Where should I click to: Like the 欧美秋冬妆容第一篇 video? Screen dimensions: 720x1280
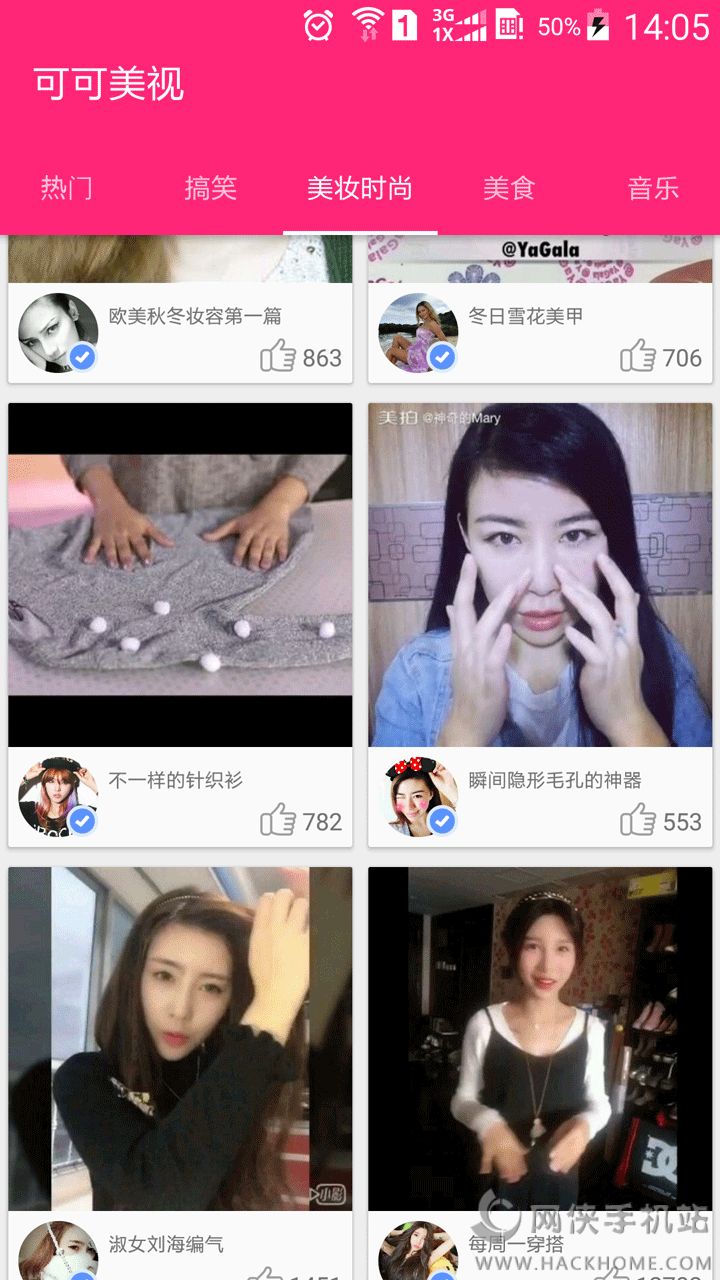278,356
